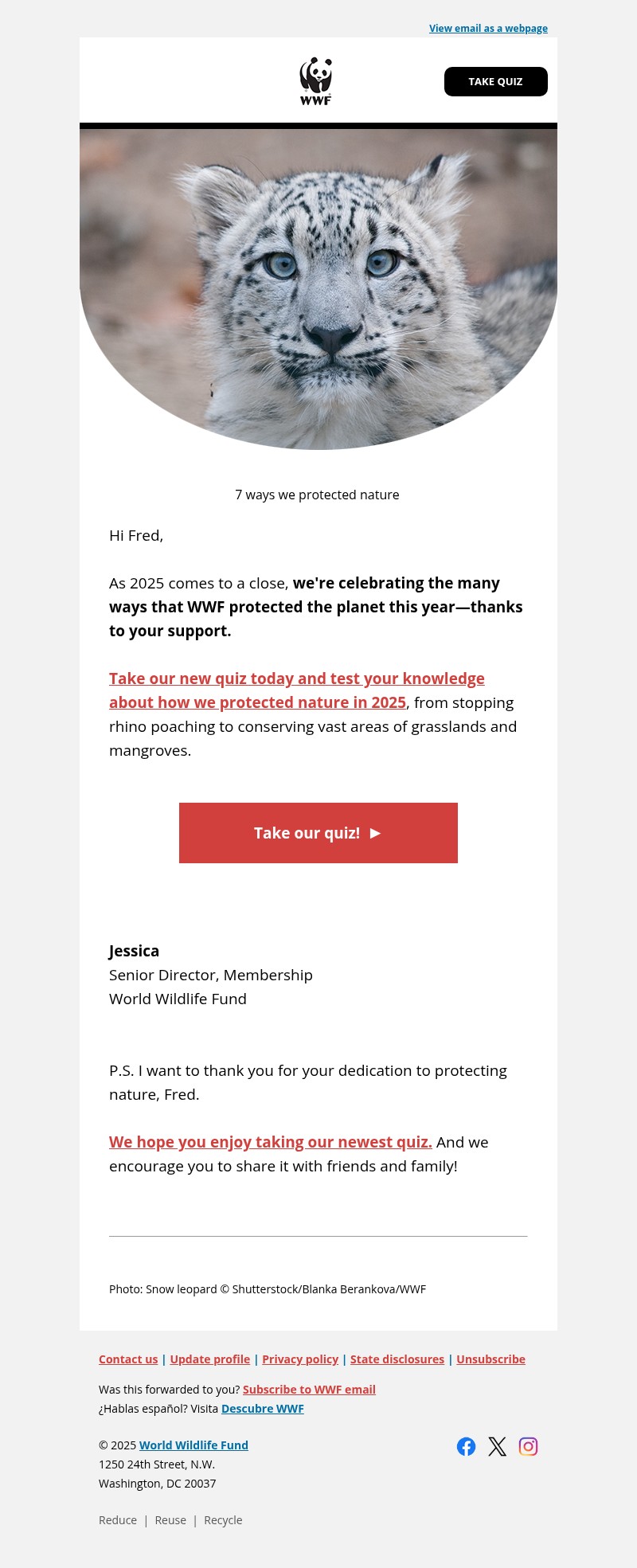Click the WWF panda logo in the header

tap(318, 80)
